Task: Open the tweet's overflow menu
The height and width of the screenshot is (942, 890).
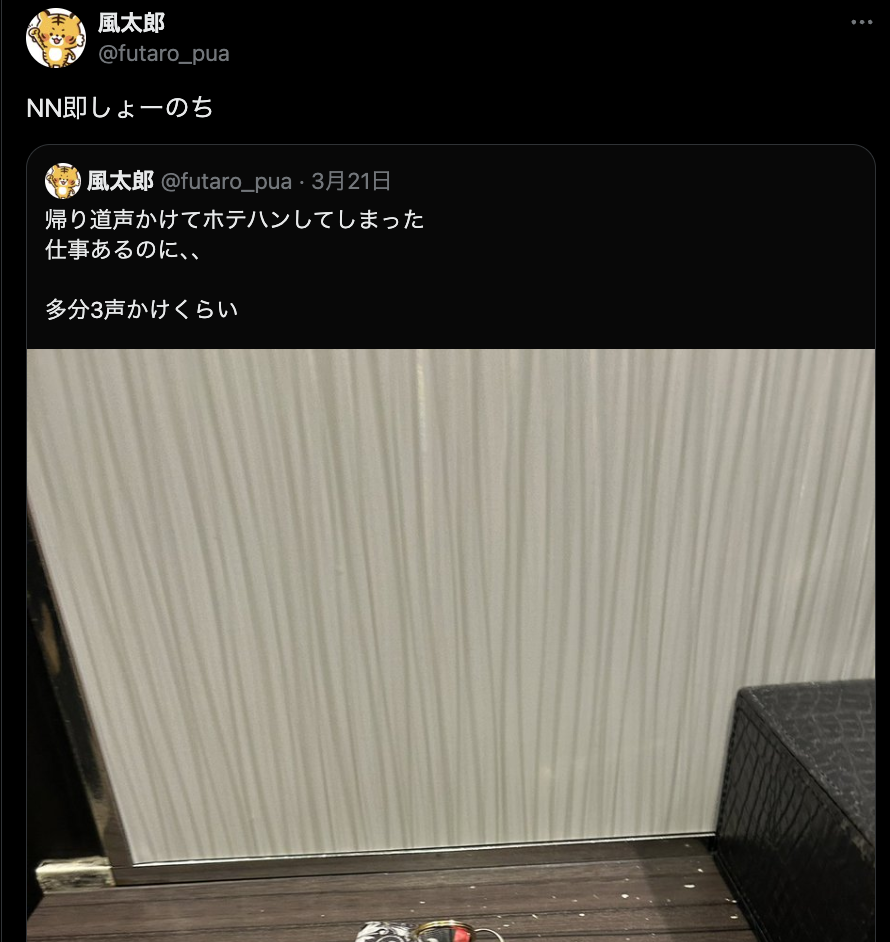Action: [x=860, y=22]
